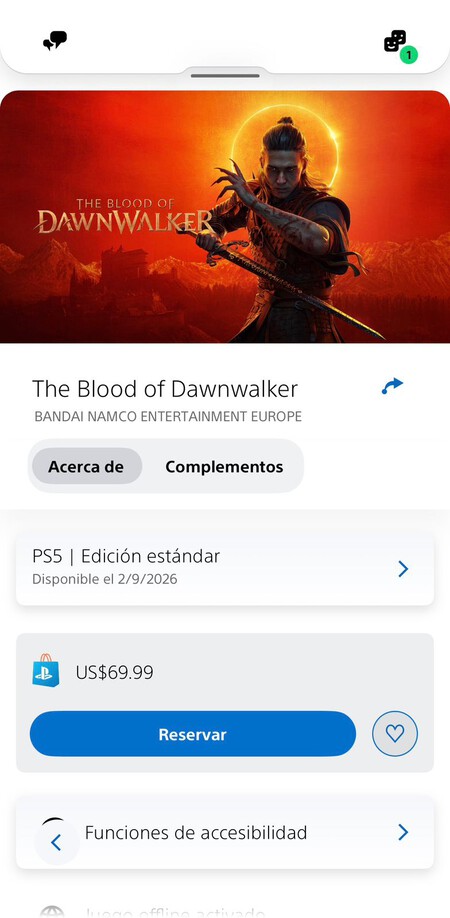Open the chat messages icon
This screenshot has width=450, height=918.
[55, 41]
